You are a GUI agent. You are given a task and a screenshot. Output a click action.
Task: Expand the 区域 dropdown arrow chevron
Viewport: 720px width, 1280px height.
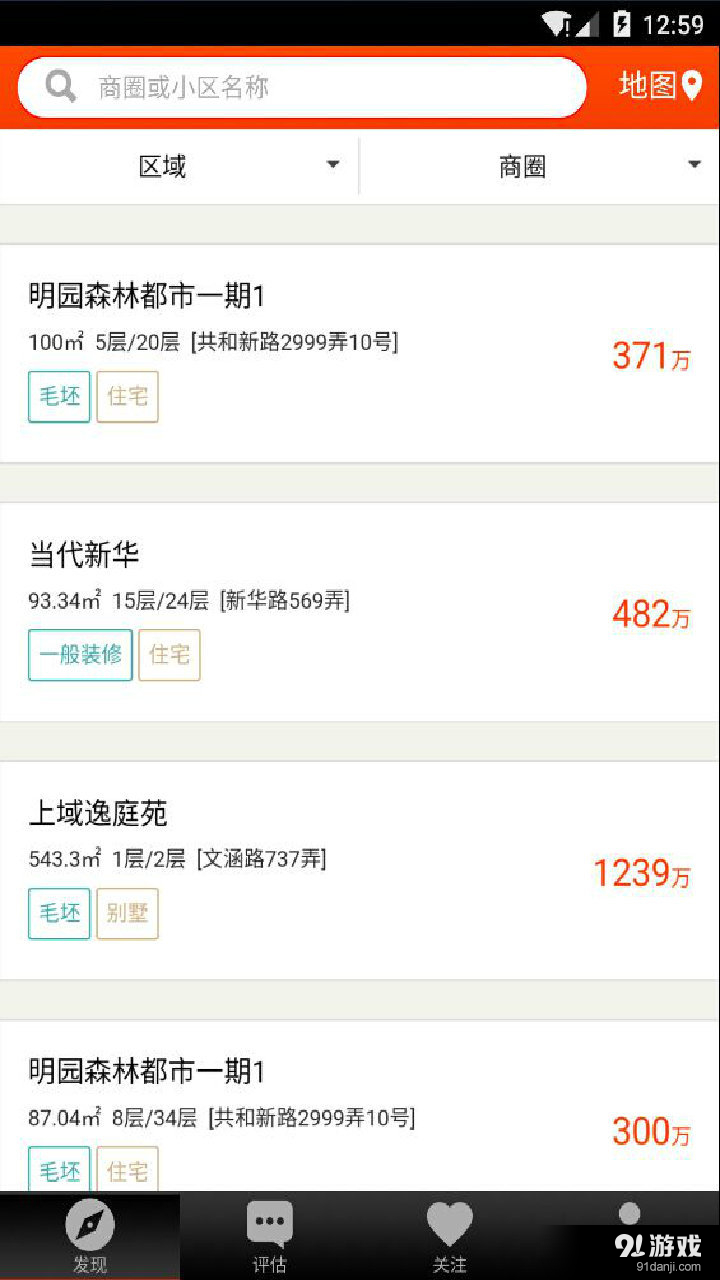point(332,164)
